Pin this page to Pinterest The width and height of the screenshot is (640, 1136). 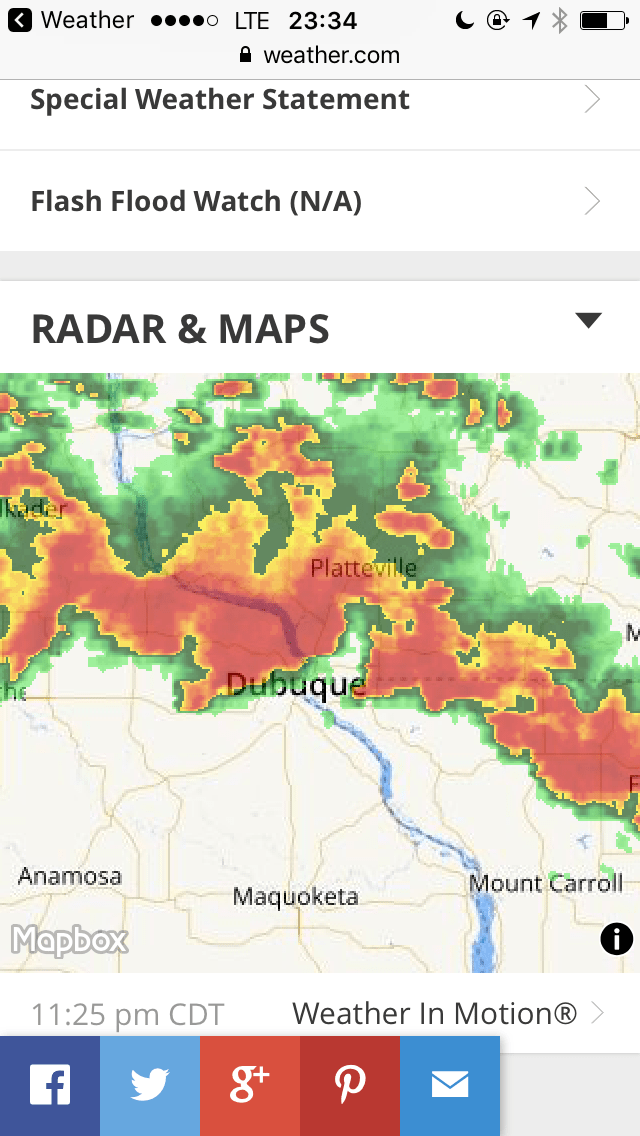tap(350, 1085)
